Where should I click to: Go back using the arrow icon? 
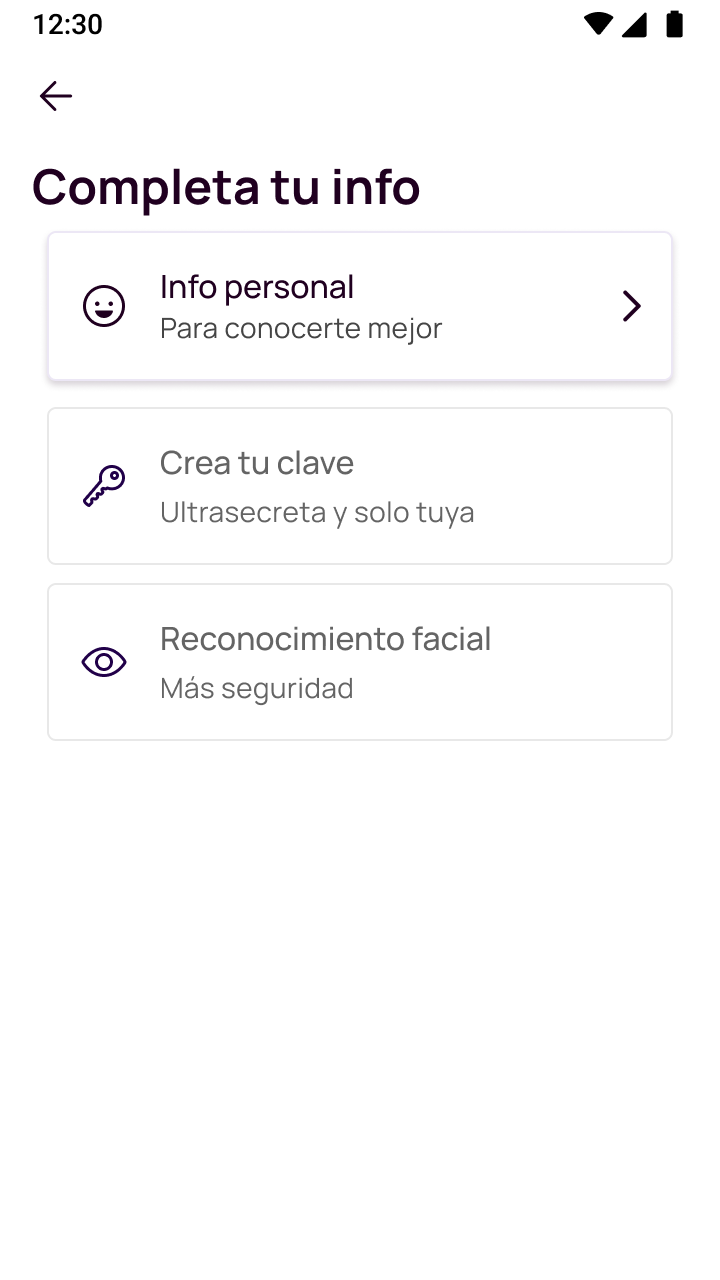tap(56, 96)
